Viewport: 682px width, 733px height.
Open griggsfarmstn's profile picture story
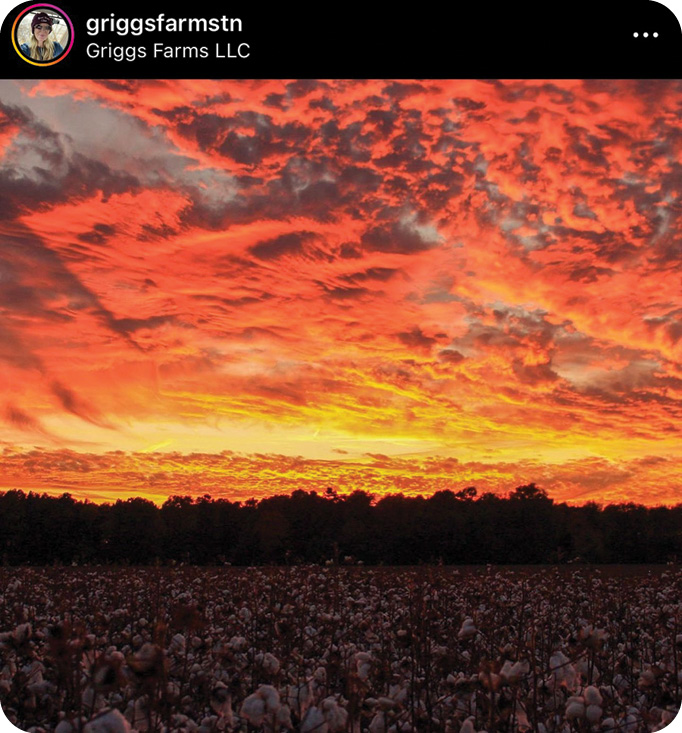pos(42,35)
